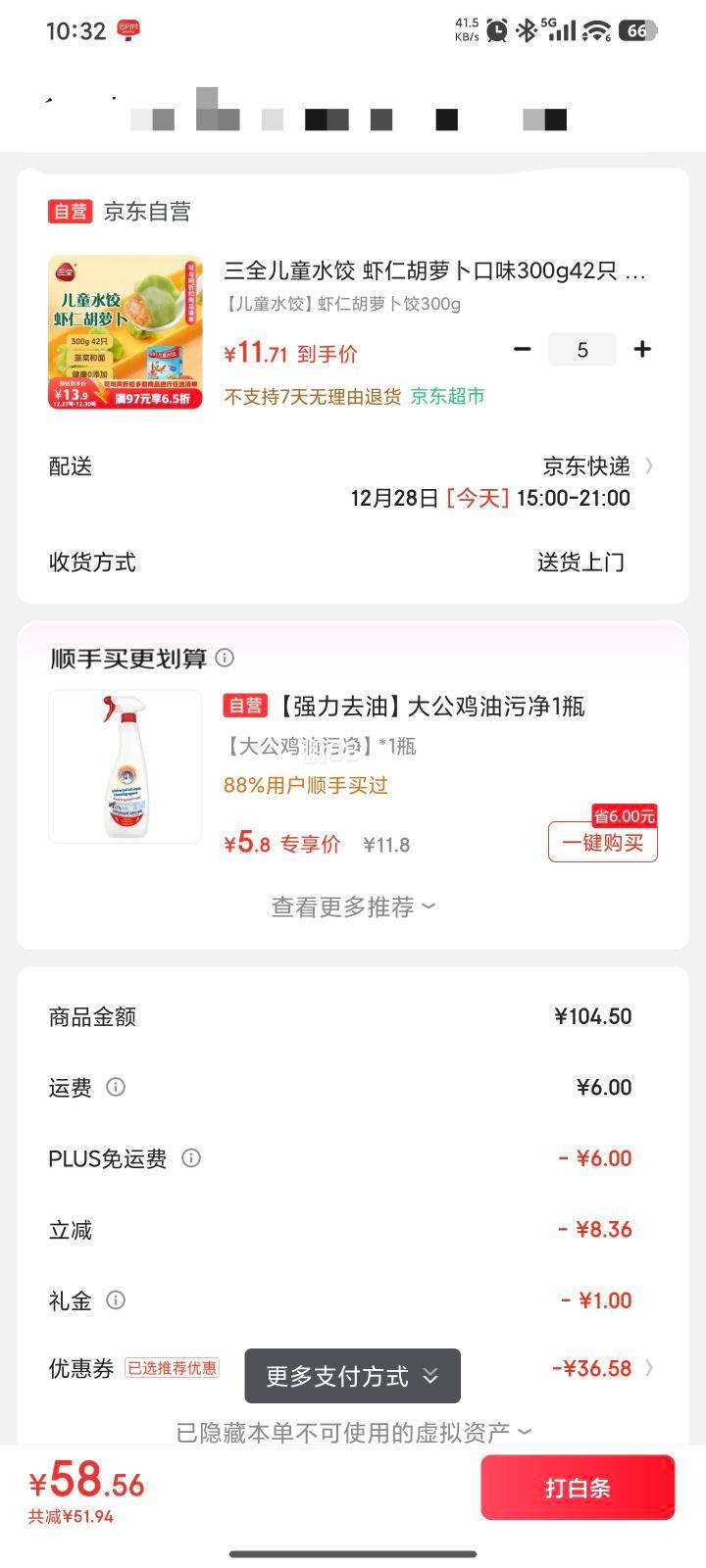The image size is (706, 1568).
Task: Expand 已隐藏本单不可使用的虚拟资产
Action: coord(352,1431)
